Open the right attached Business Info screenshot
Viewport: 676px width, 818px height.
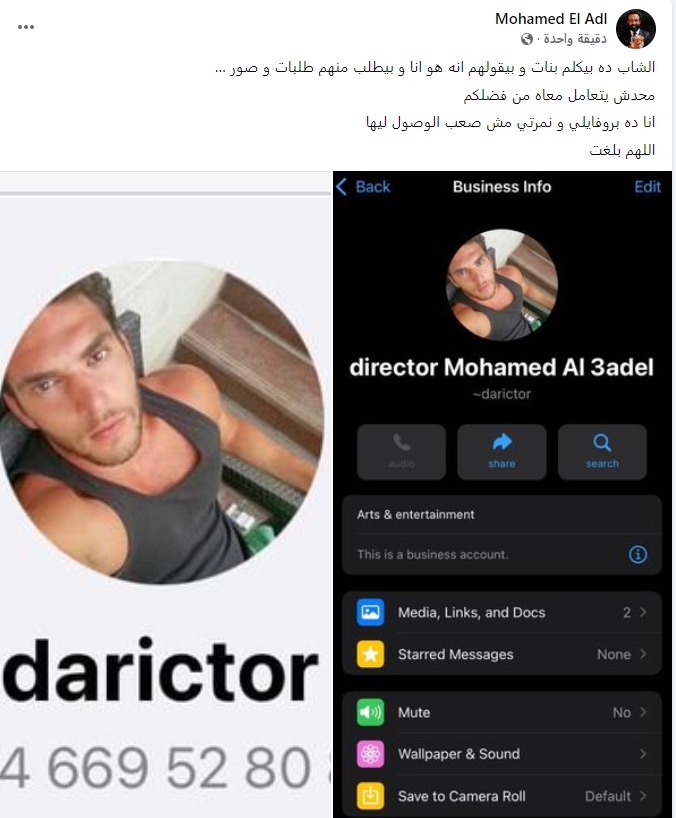(x=502, y=494)
